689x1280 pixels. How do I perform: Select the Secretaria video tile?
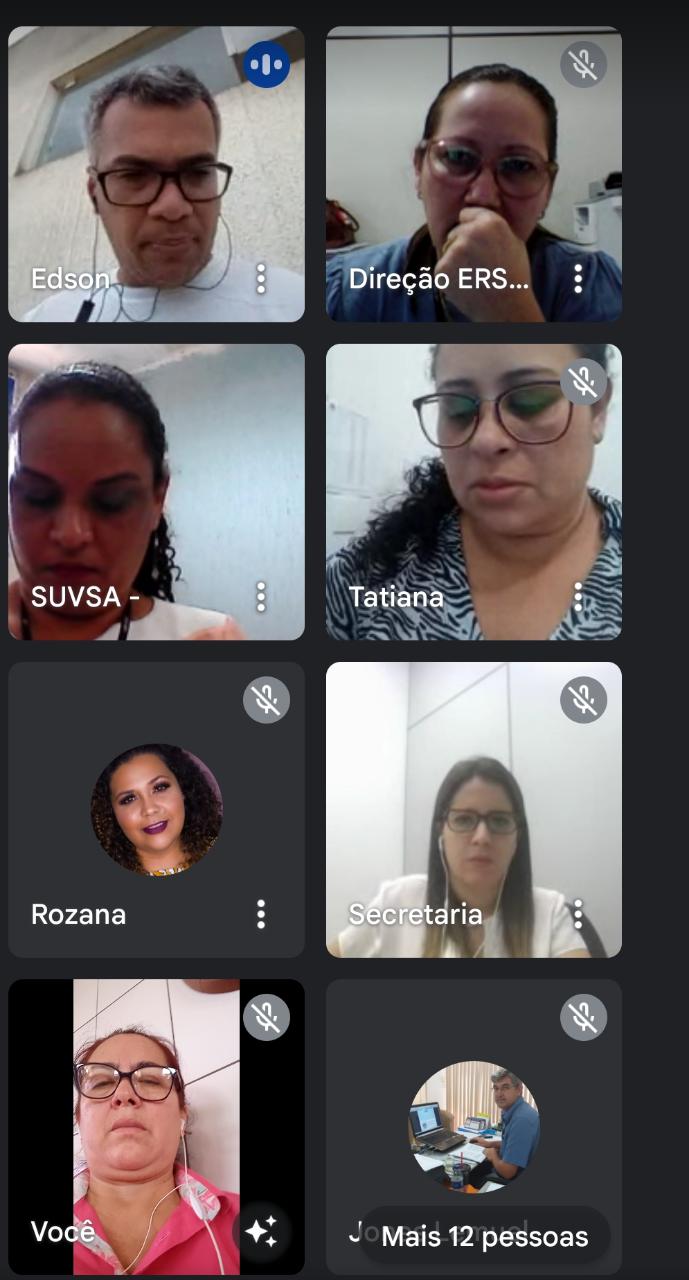(x=474, y=810)
